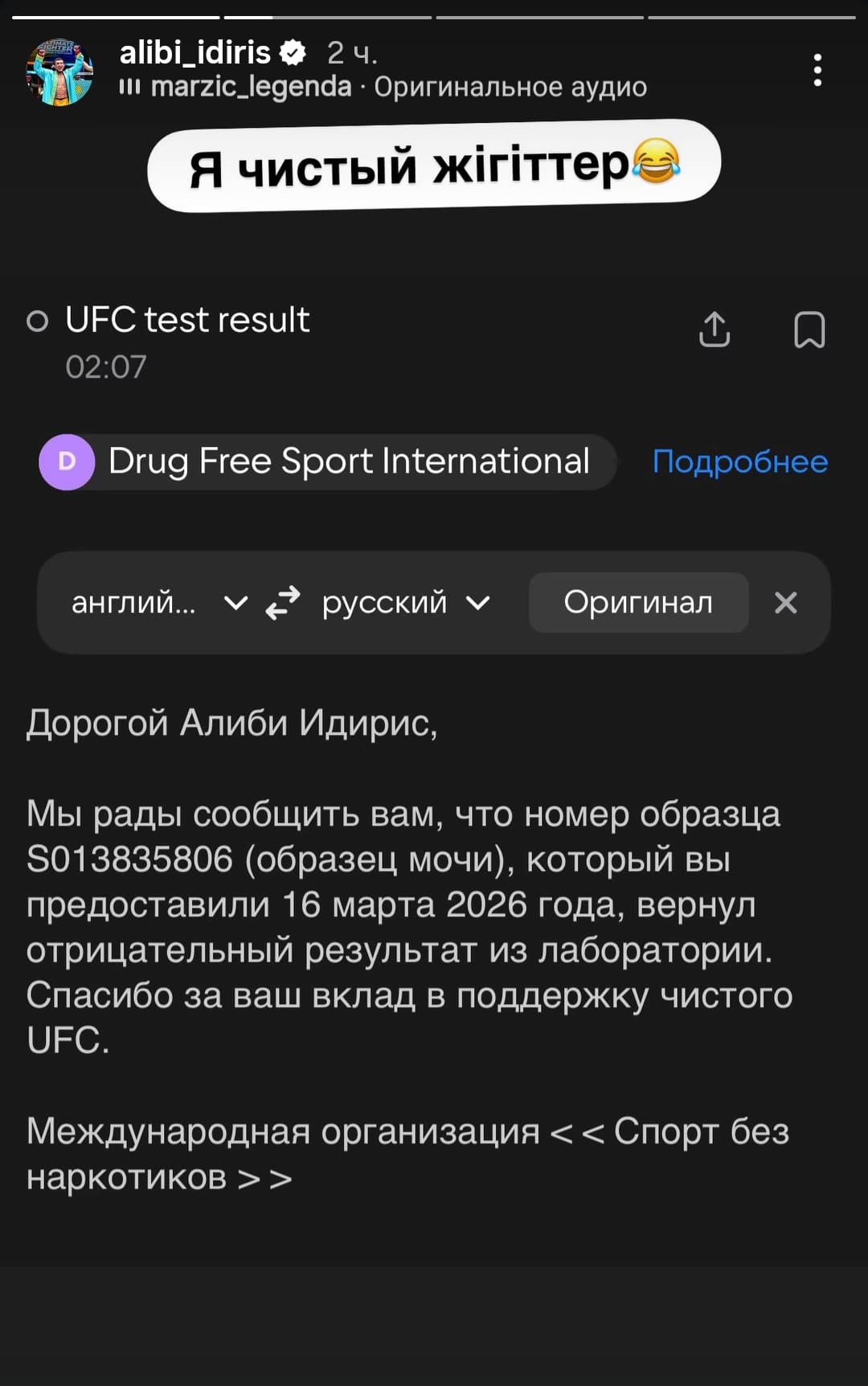Open marzic_legenda original audio
This screenshot has width=868, height=1386.
tap(383, 87)
